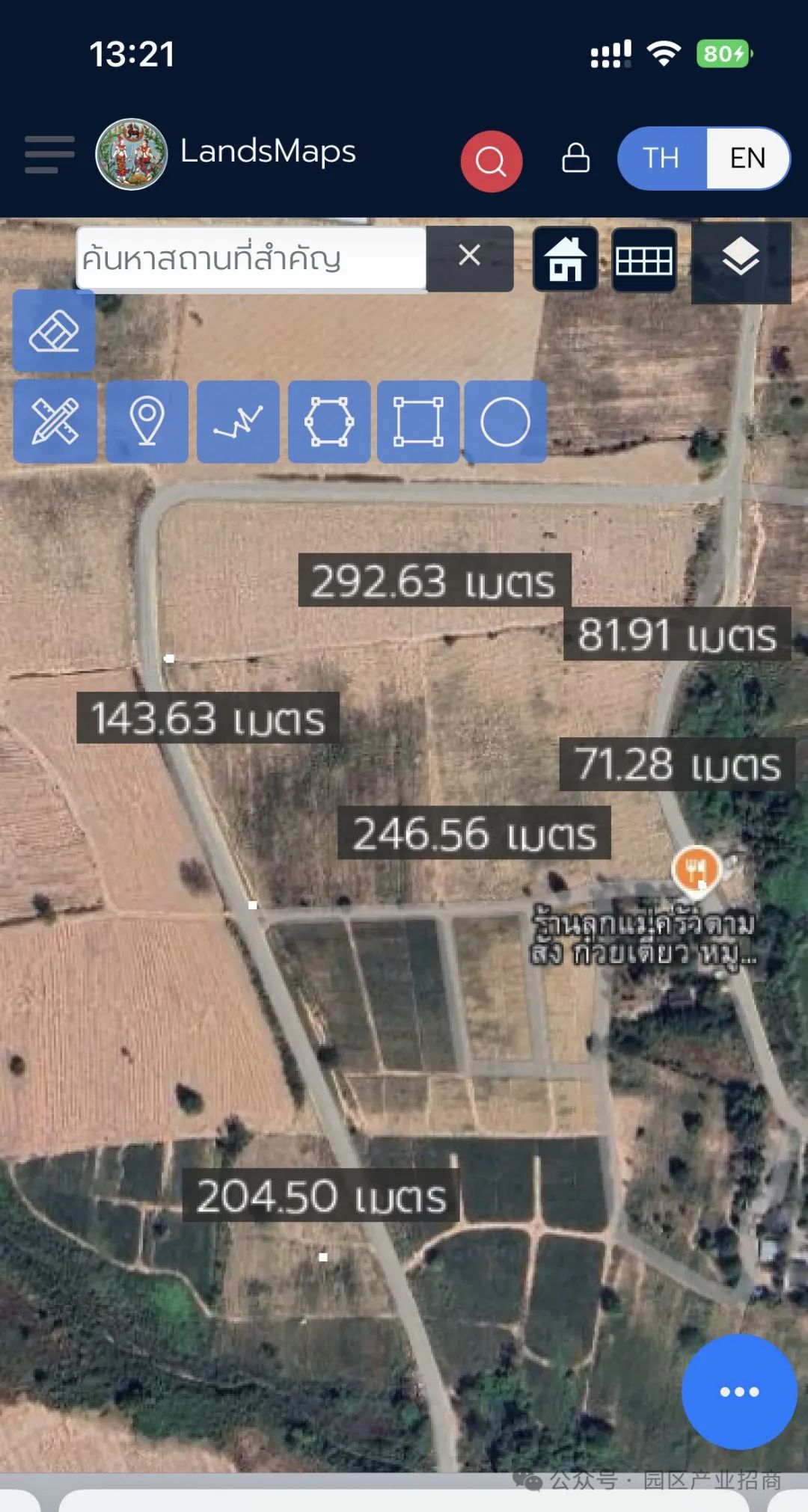Focus the place search field

251,258
